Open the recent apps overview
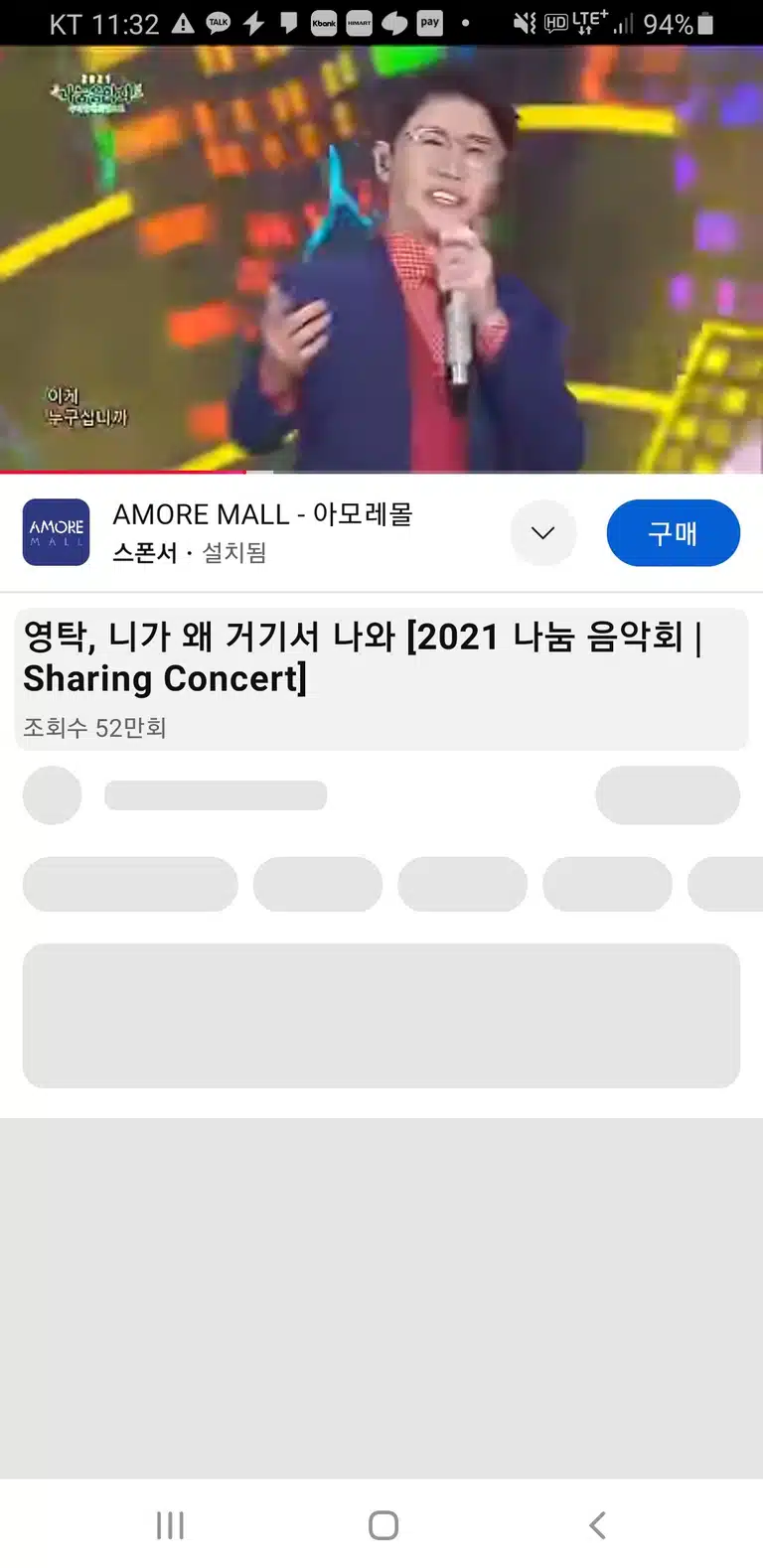Image resolution: width=763 pixels, height=1568 pixels. point(170,1525)
